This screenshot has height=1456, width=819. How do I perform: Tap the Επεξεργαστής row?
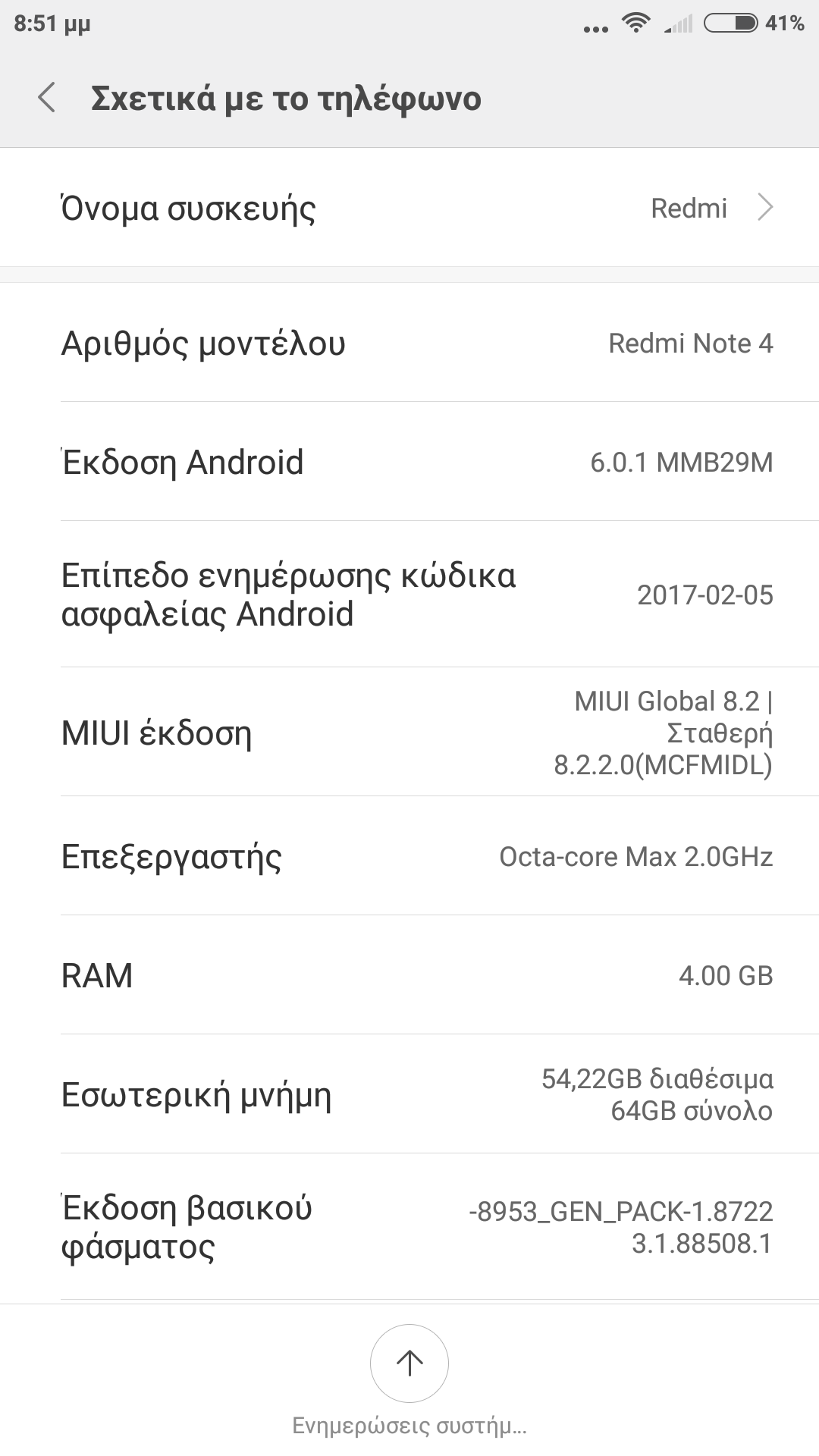click(x=409, y=856)
